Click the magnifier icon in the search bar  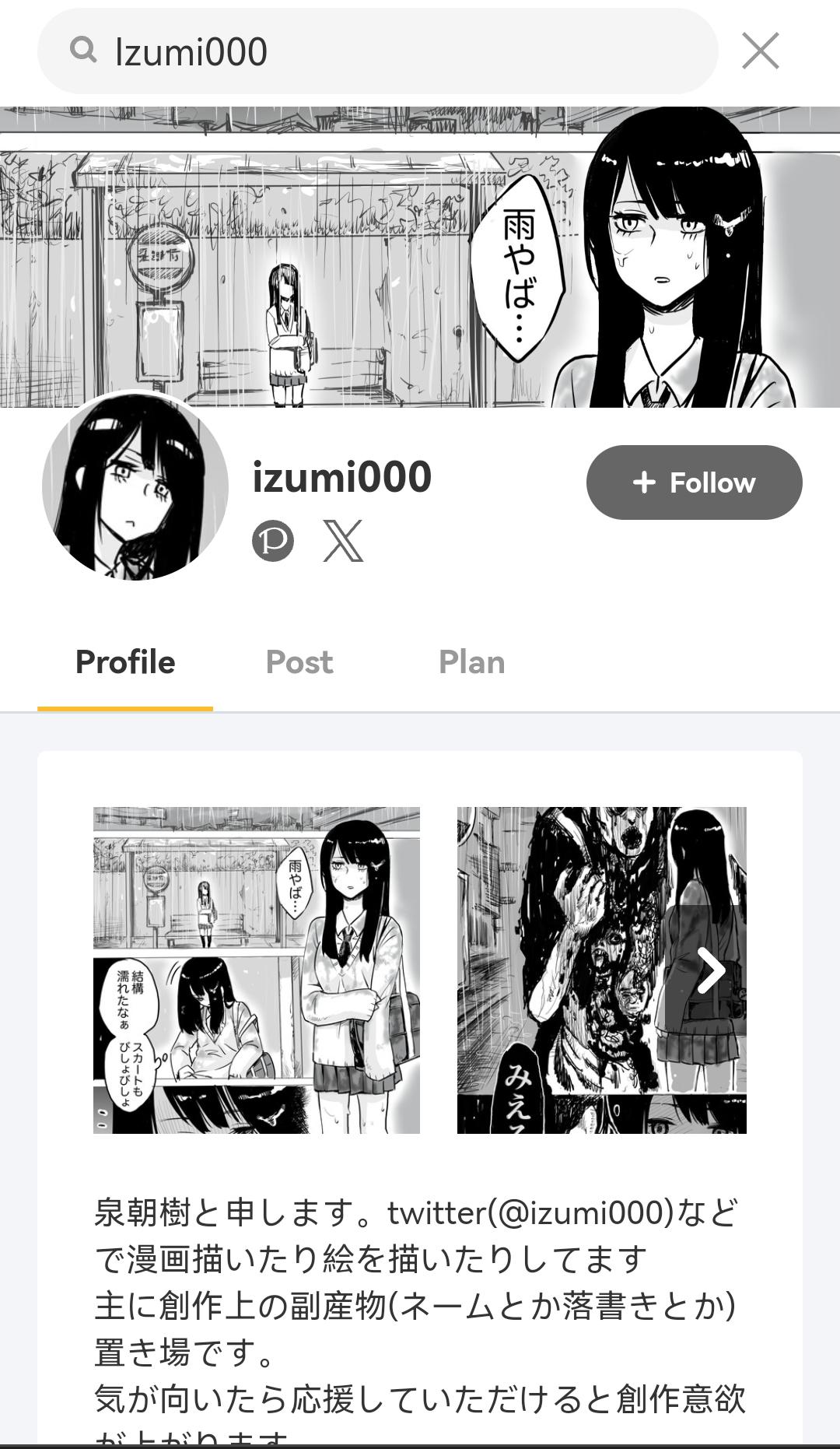point(84,50)
